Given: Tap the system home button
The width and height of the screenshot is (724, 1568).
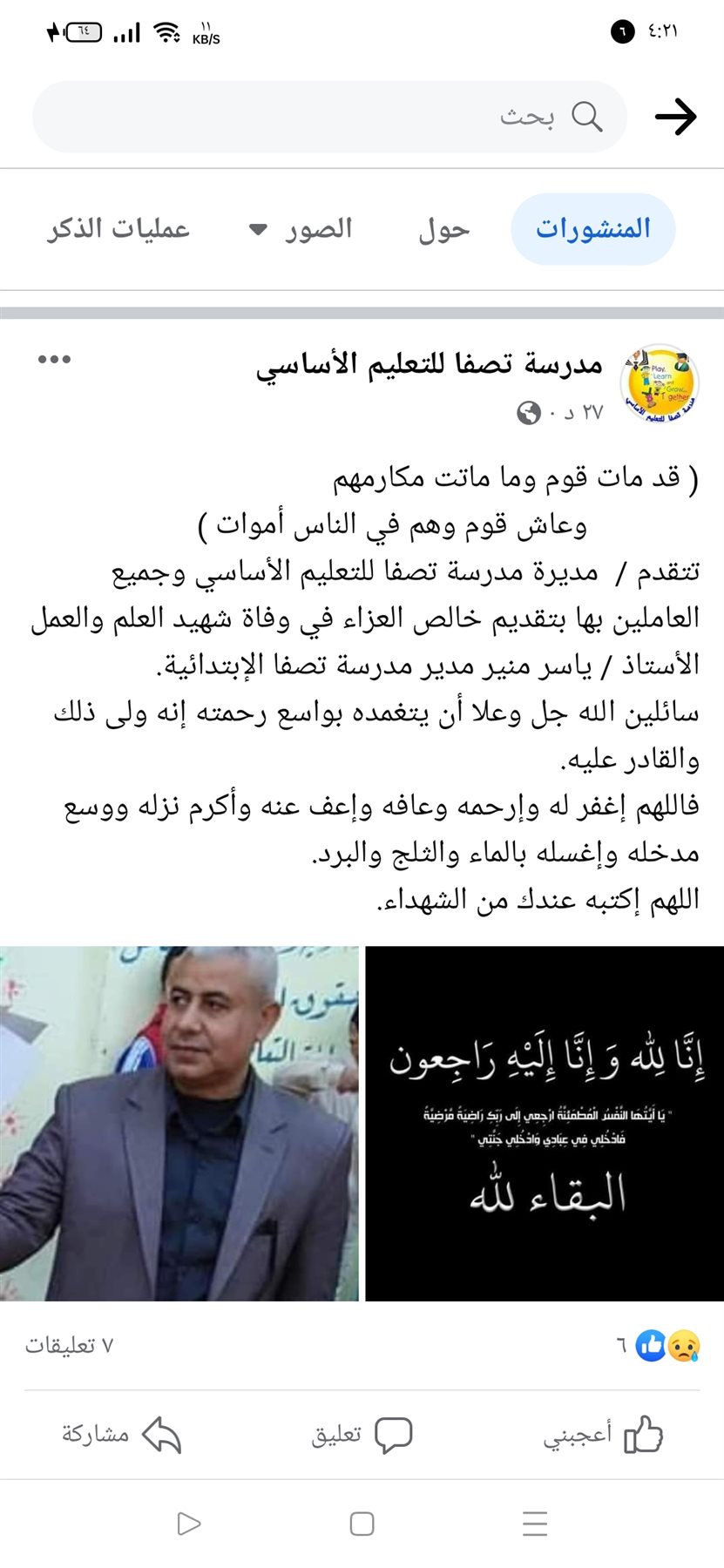Looking at the screenshot, I should [362, 1524].
